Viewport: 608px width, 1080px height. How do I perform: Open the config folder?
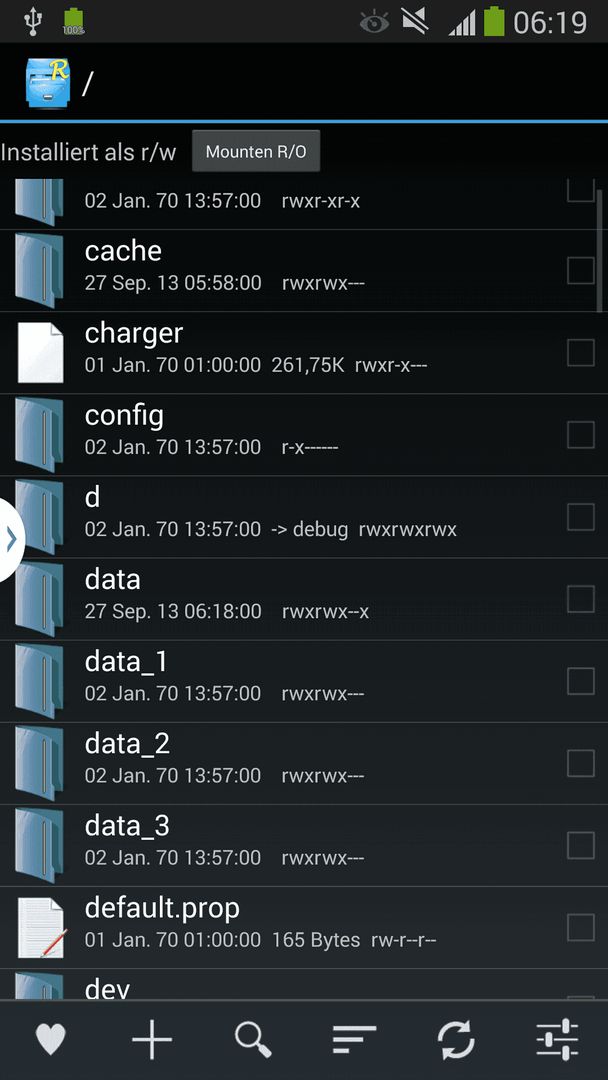click(x=304, y=435)
